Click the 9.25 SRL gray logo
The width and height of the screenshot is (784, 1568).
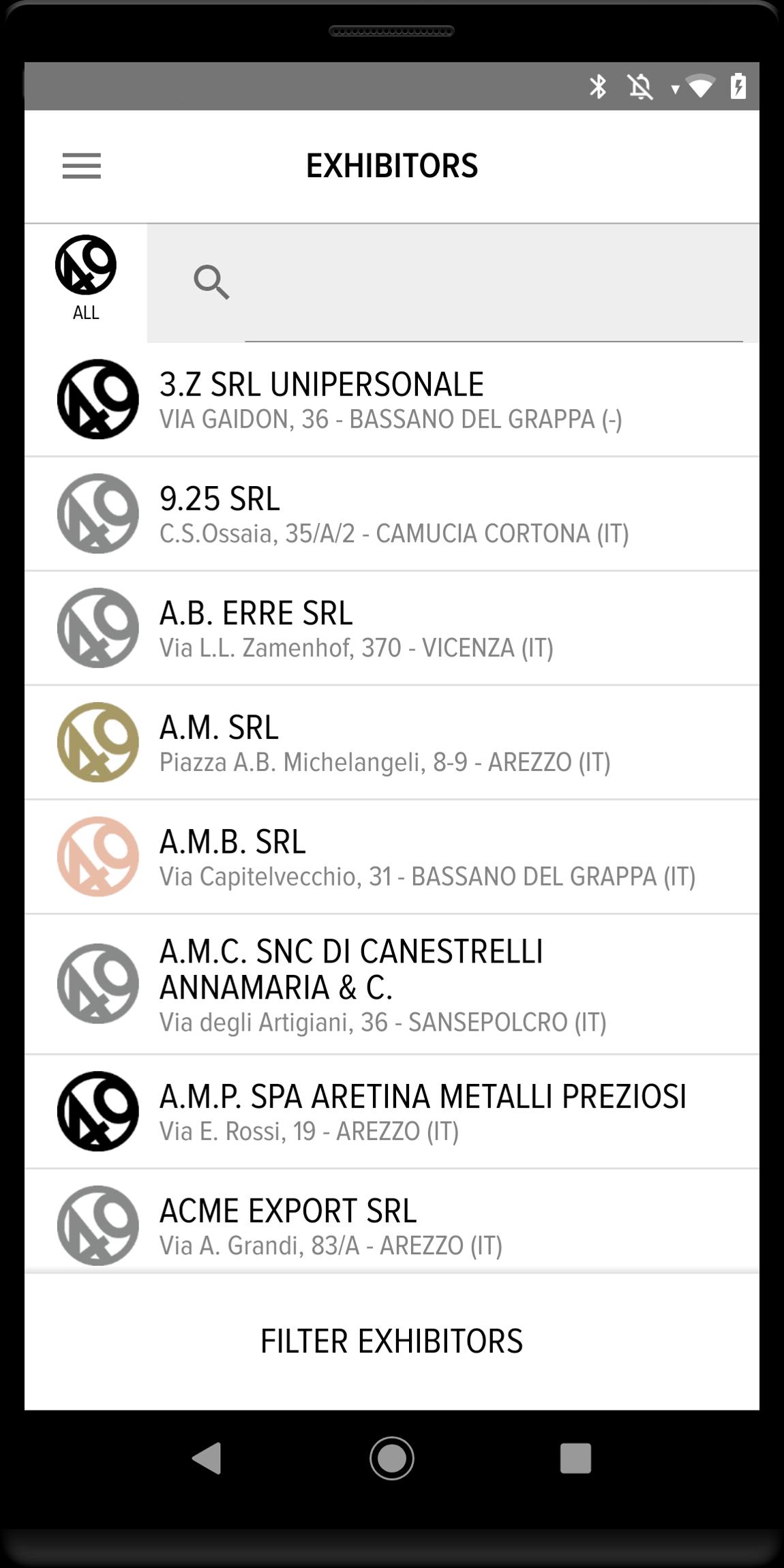click(x=97, y=513)
